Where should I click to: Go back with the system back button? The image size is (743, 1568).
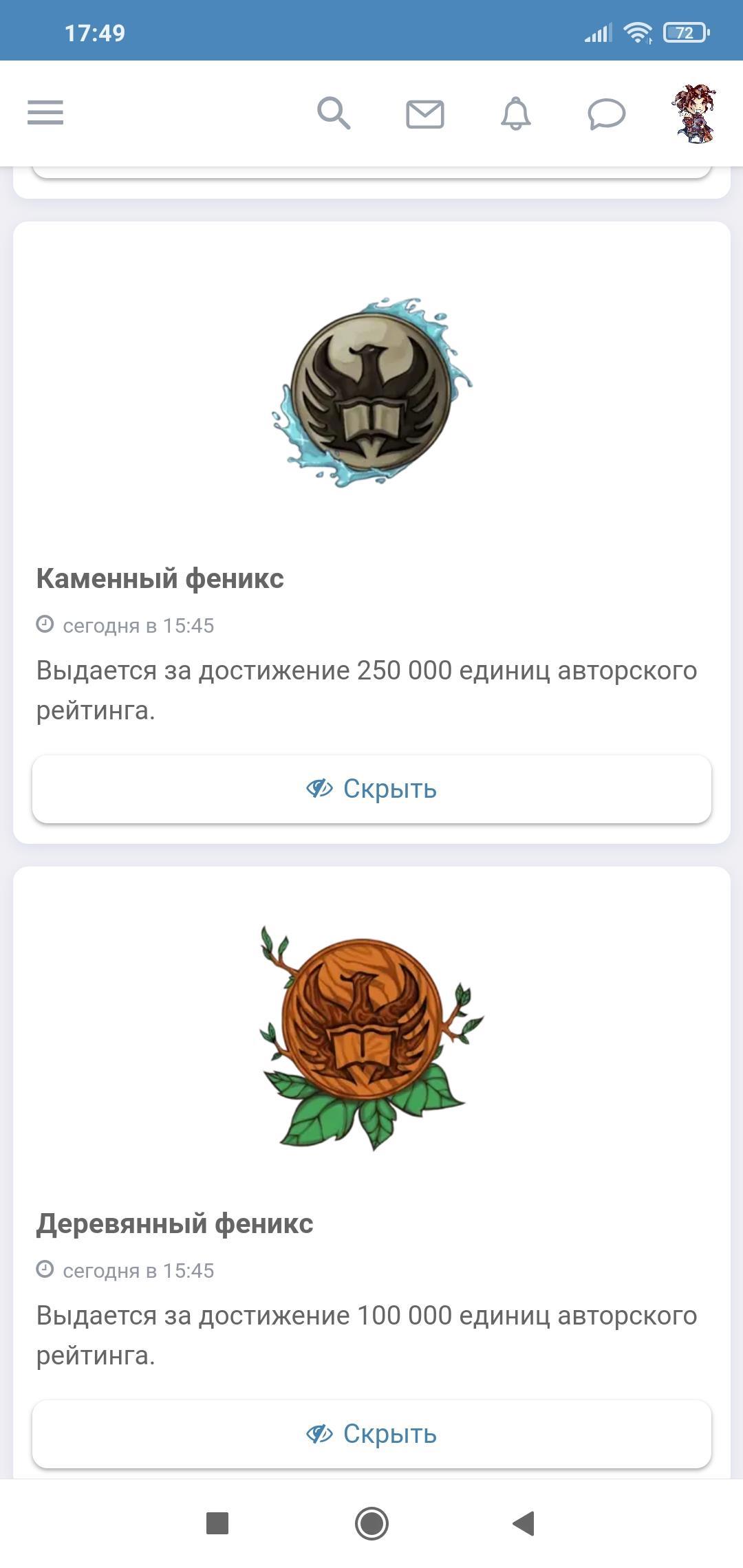(x=524, y=1523)
